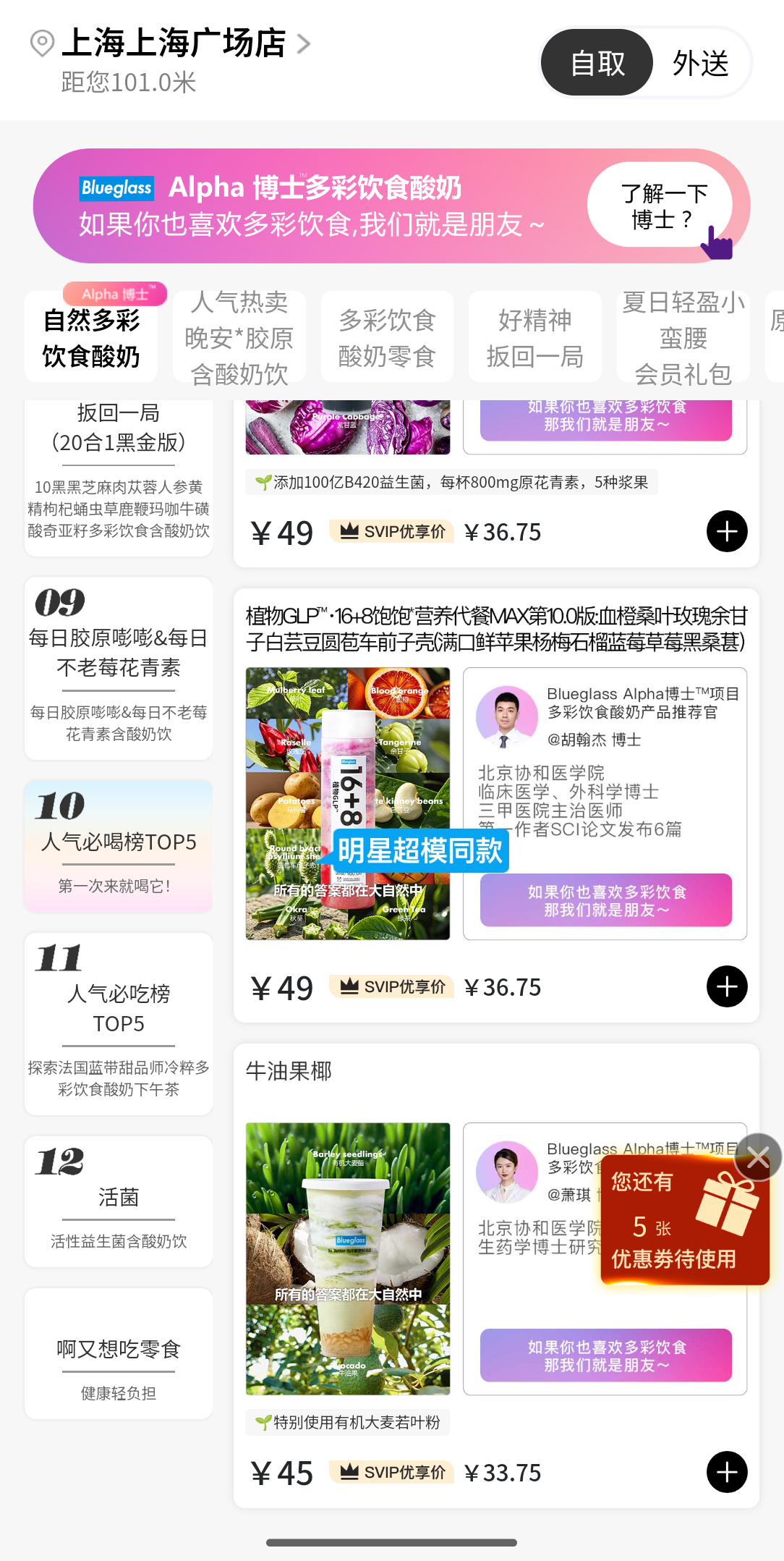This screenshot has width=784, height=1561.
Task: Open sidebar category 10 人气必喝榜TOP5
Action: 119,846
